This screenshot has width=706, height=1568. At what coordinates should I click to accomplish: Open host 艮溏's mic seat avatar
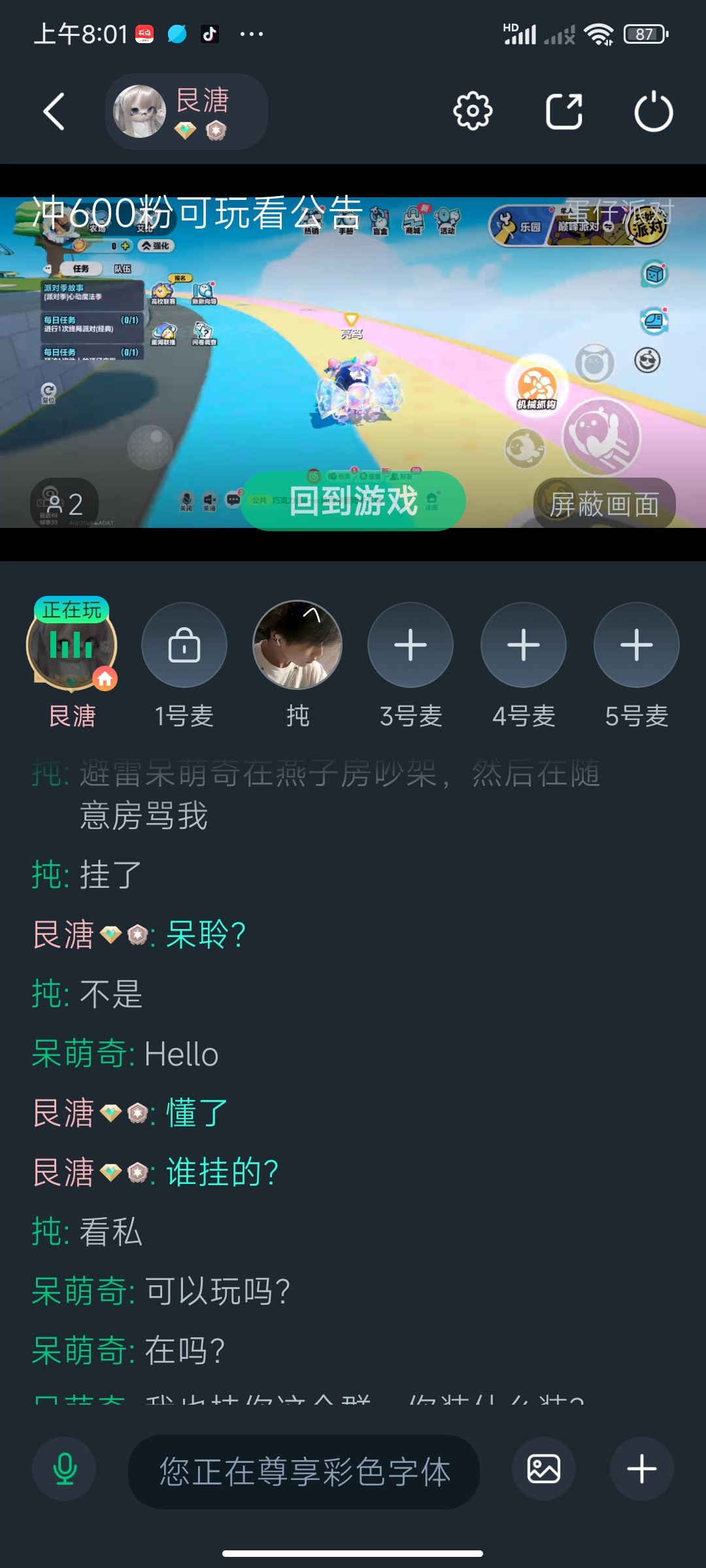[x=72, y=645]
